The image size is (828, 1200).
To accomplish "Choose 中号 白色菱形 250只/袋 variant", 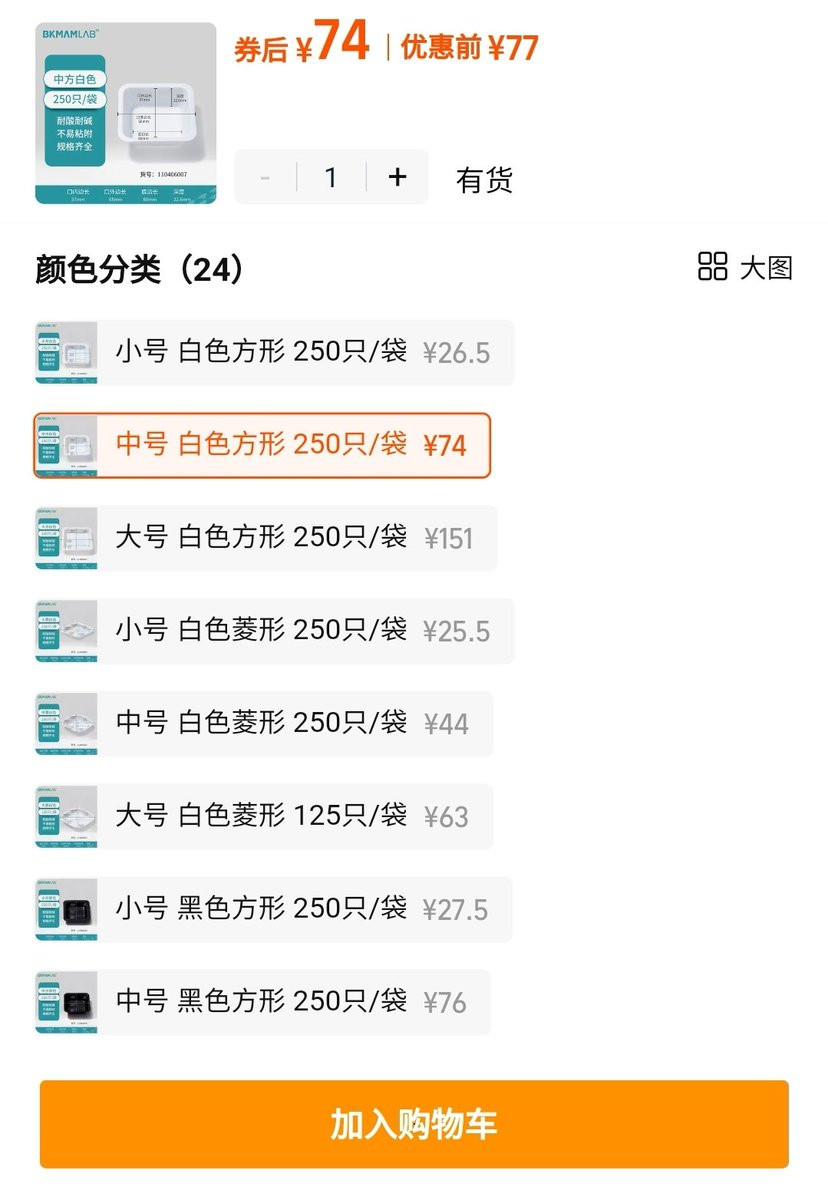I will [264, 724].
